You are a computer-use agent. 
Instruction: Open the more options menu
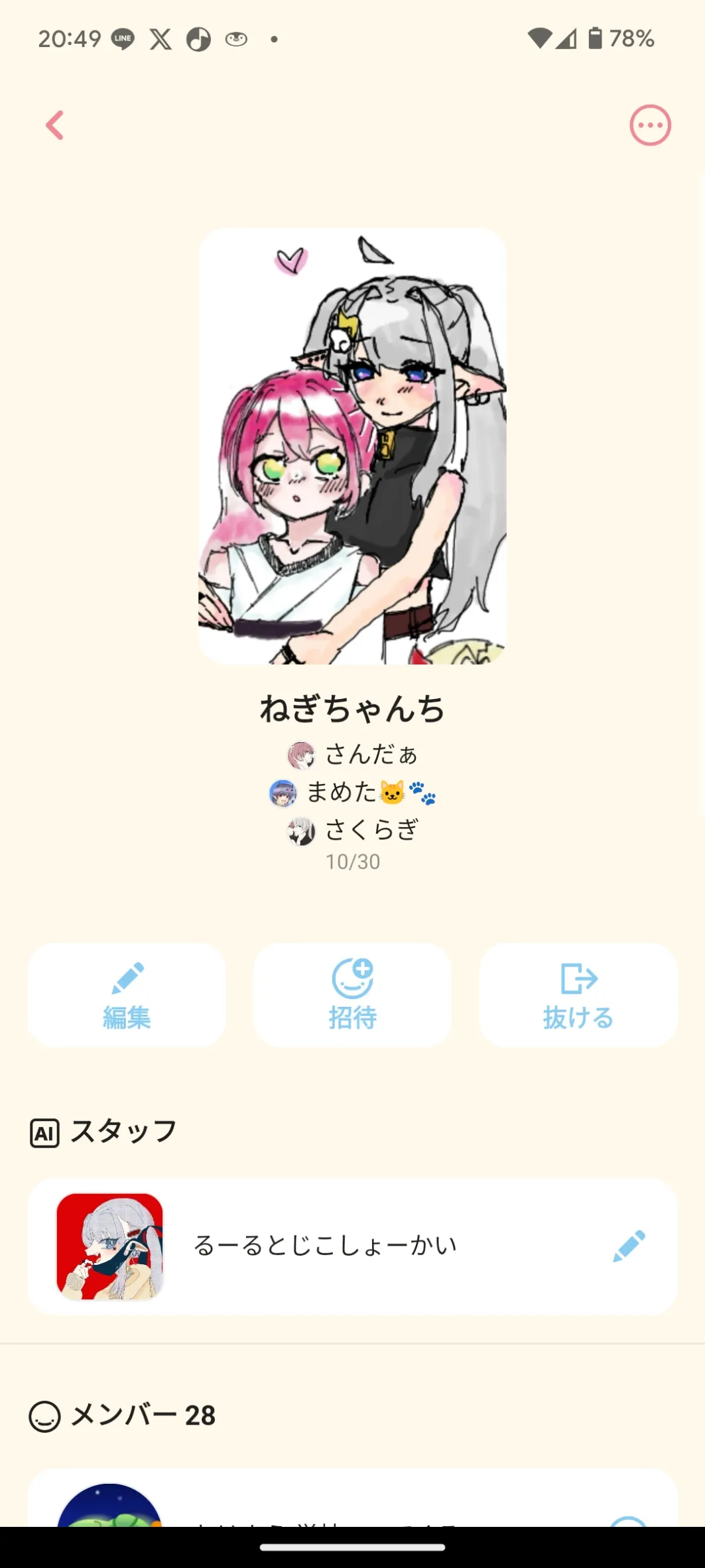pyautogui.click(x=650, y=125)
